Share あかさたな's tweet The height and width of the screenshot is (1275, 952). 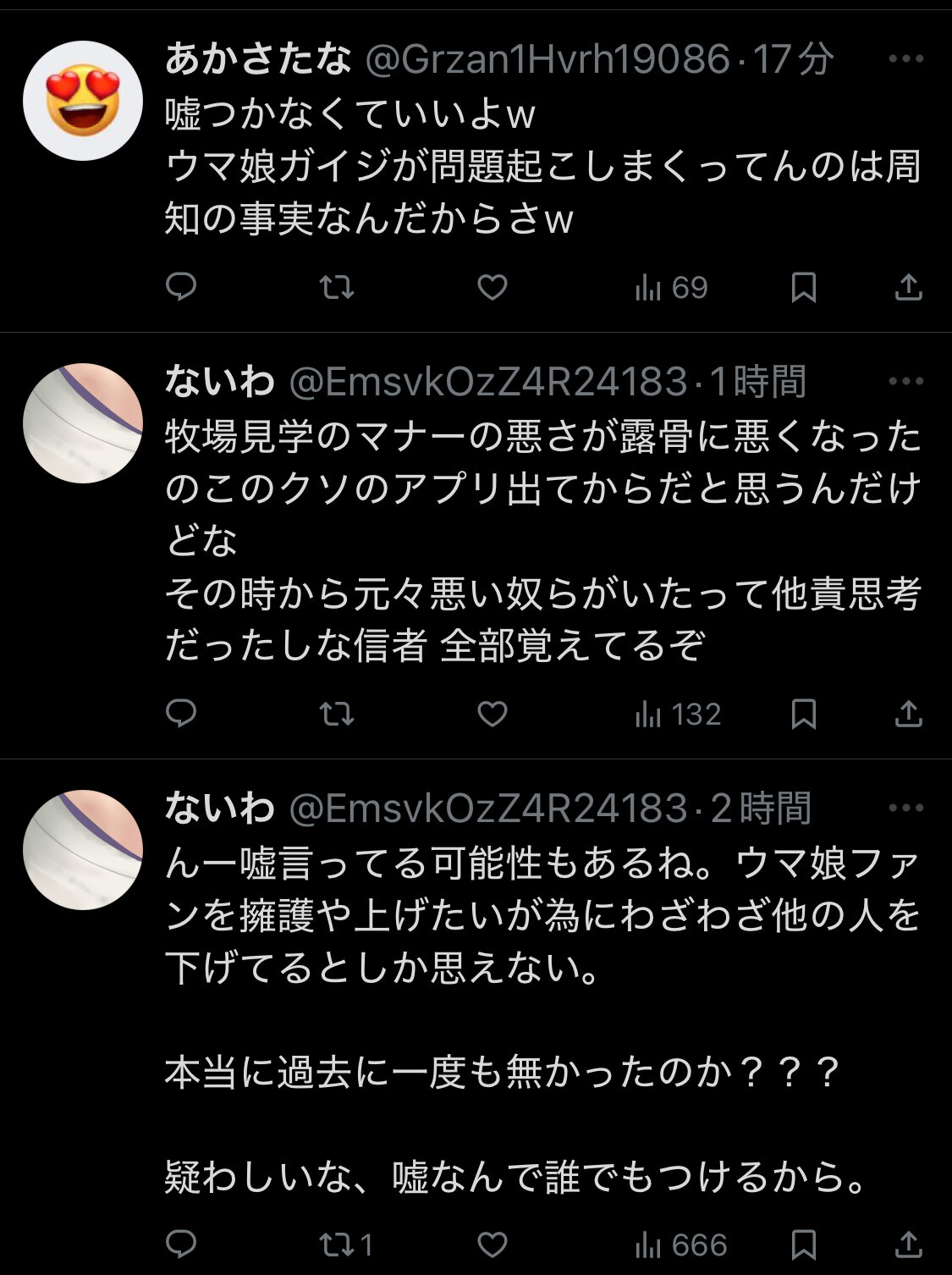[x=908, y=288]
